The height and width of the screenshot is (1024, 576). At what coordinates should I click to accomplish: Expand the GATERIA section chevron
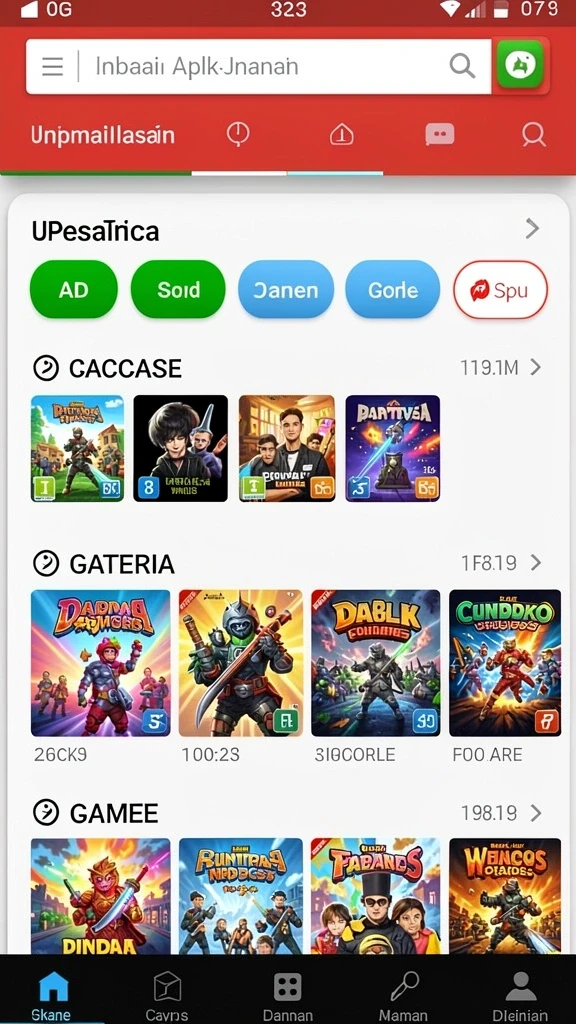[536, 562]
